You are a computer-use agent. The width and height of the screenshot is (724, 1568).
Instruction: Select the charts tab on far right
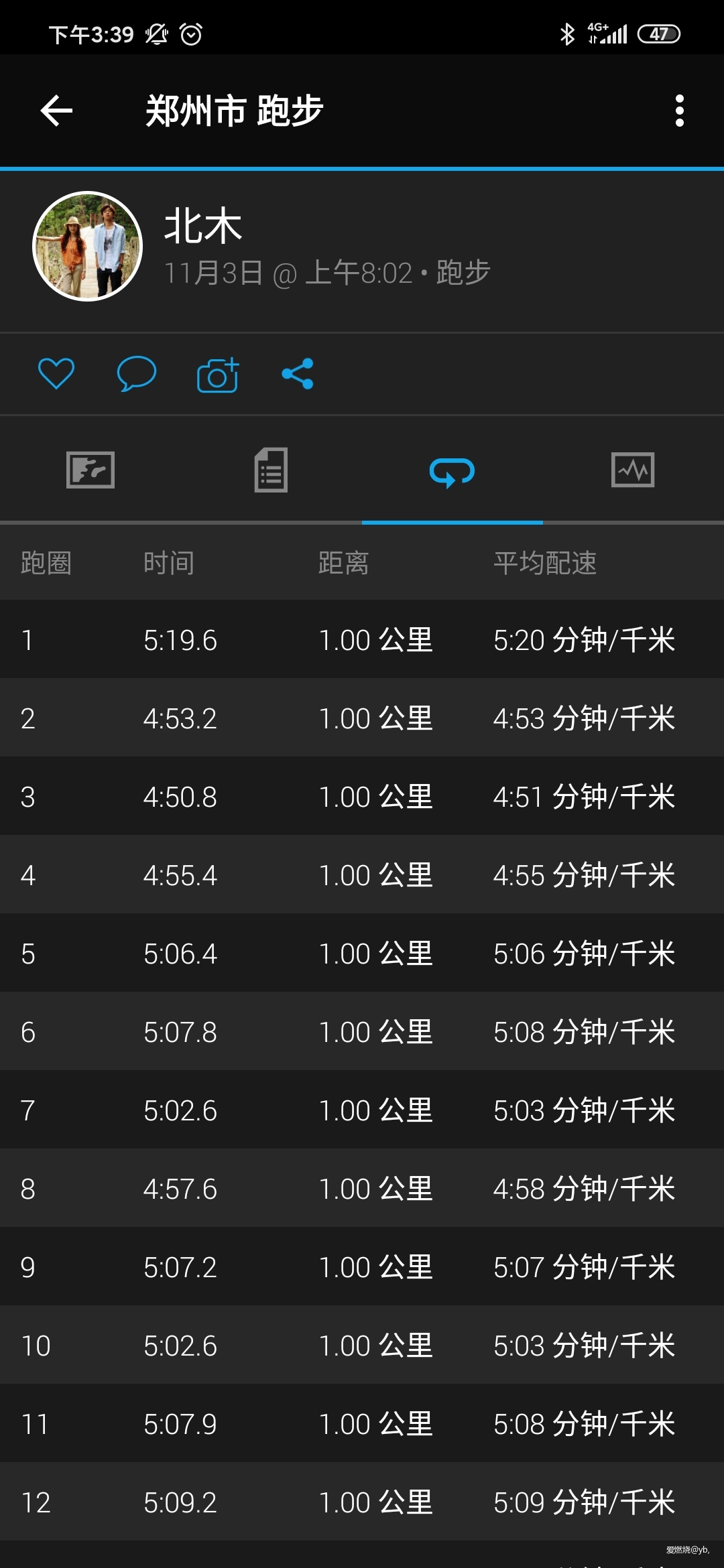[x=632, y=470]
